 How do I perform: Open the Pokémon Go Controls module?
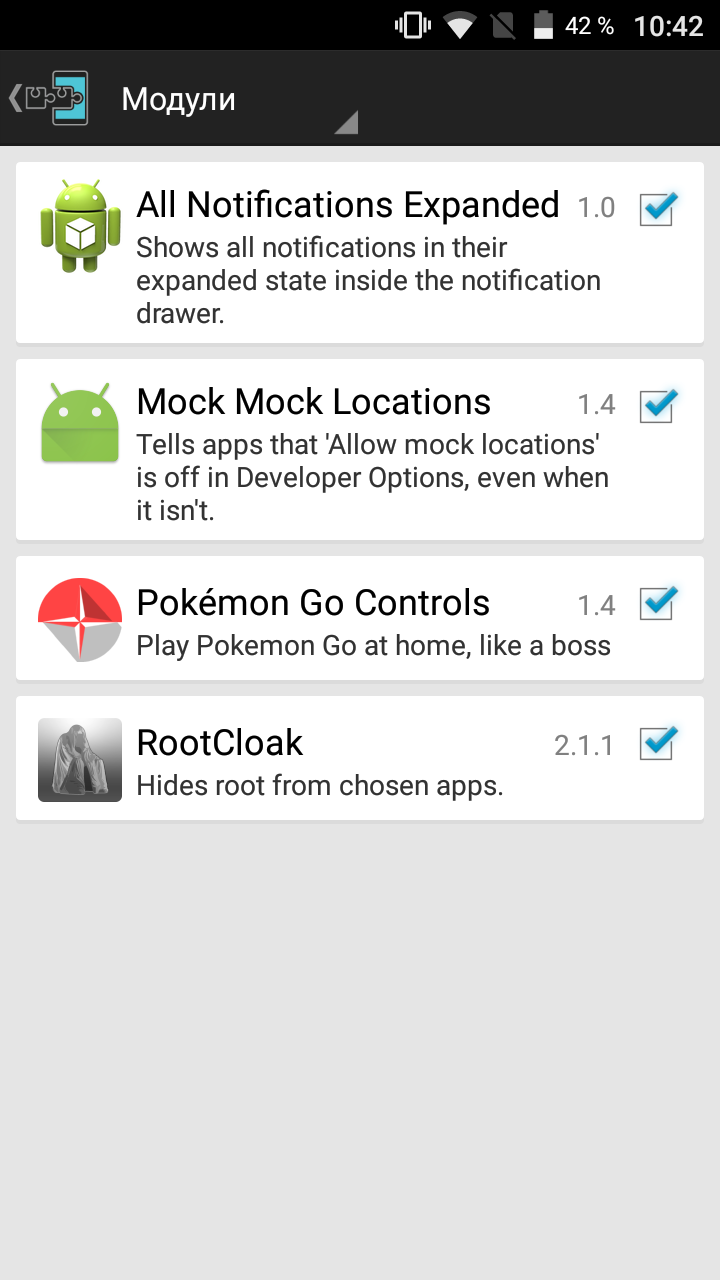pyautogui.click(x=360, y=618)
